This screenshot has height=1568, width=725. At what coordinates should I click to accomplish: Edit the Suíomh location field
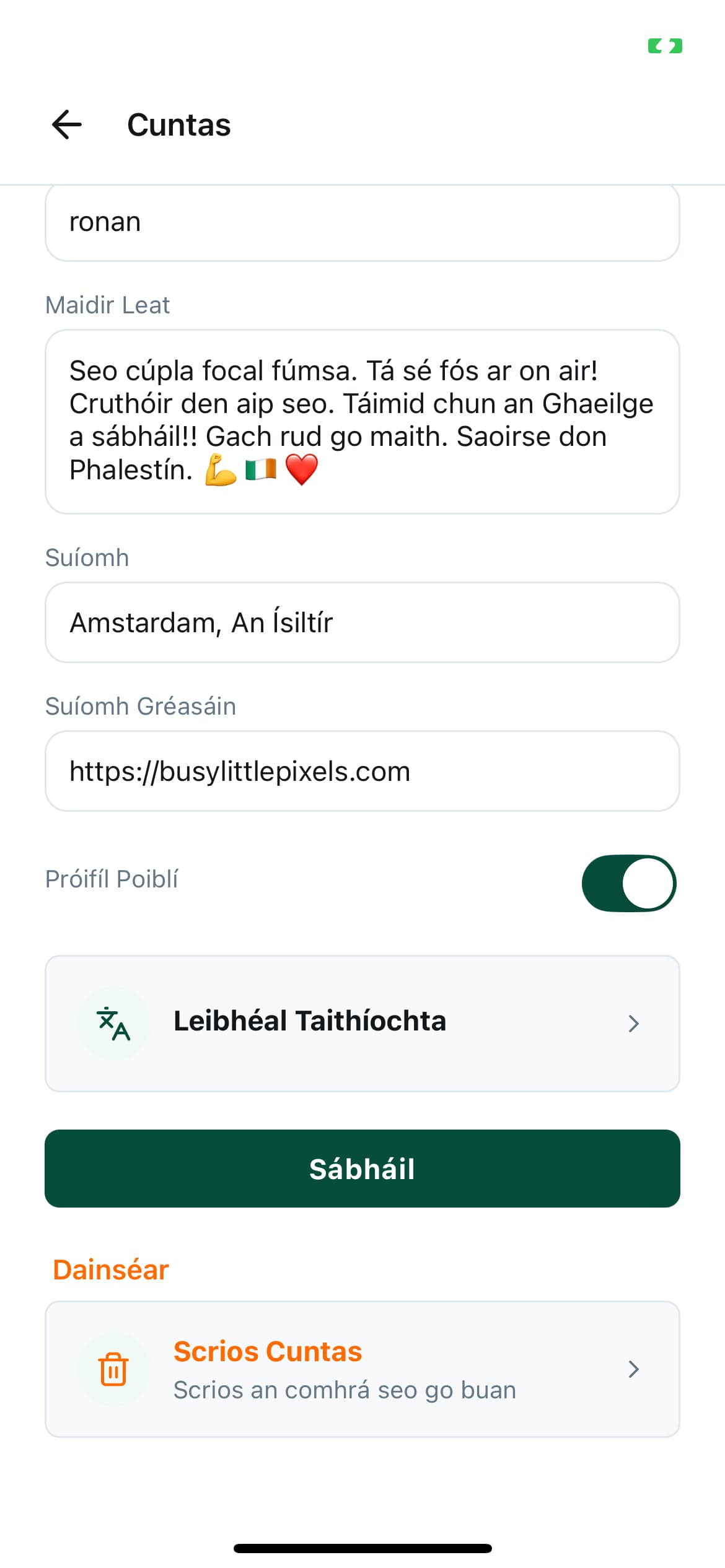pyautogui.click(x=362, y=622)
